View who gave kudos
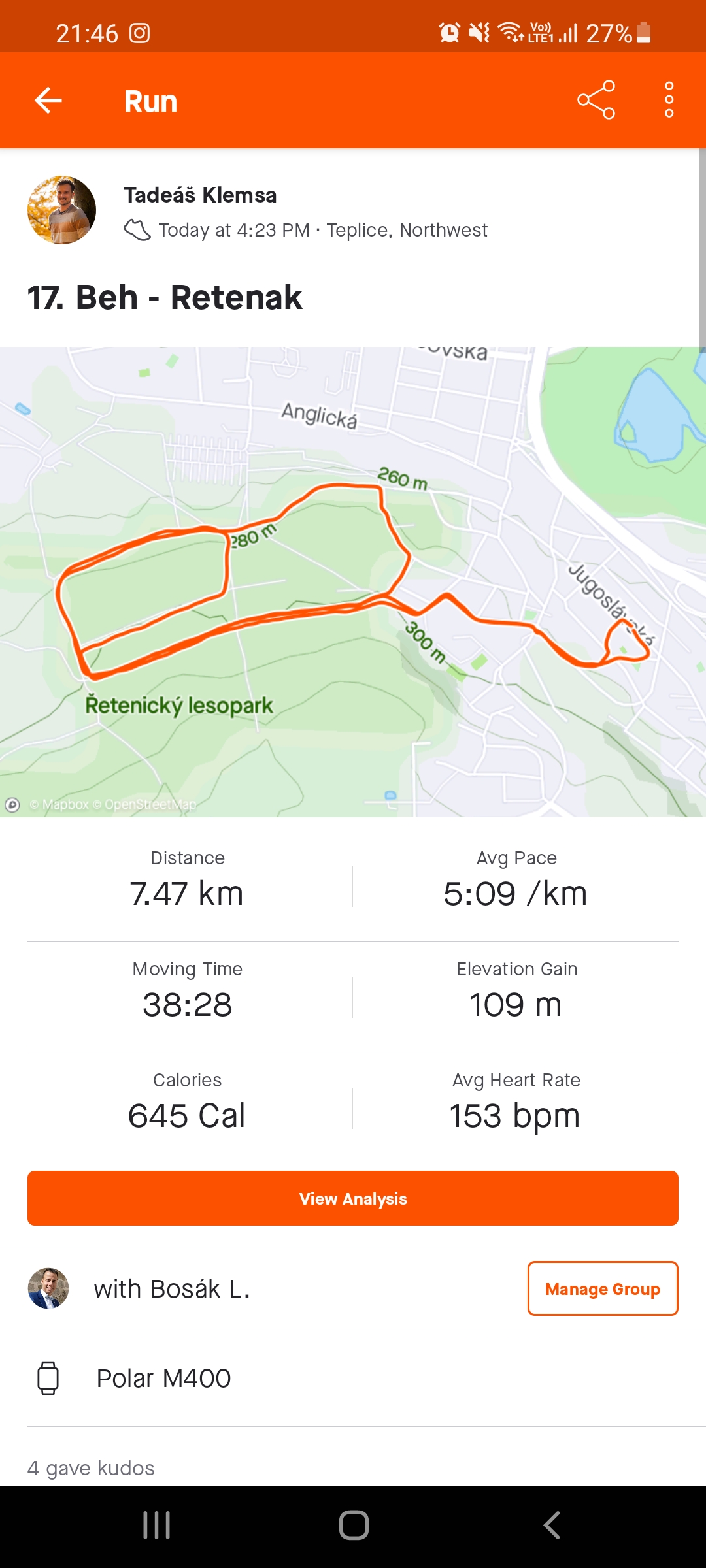Screen dimensions: 706x1568 [91, 1468]
